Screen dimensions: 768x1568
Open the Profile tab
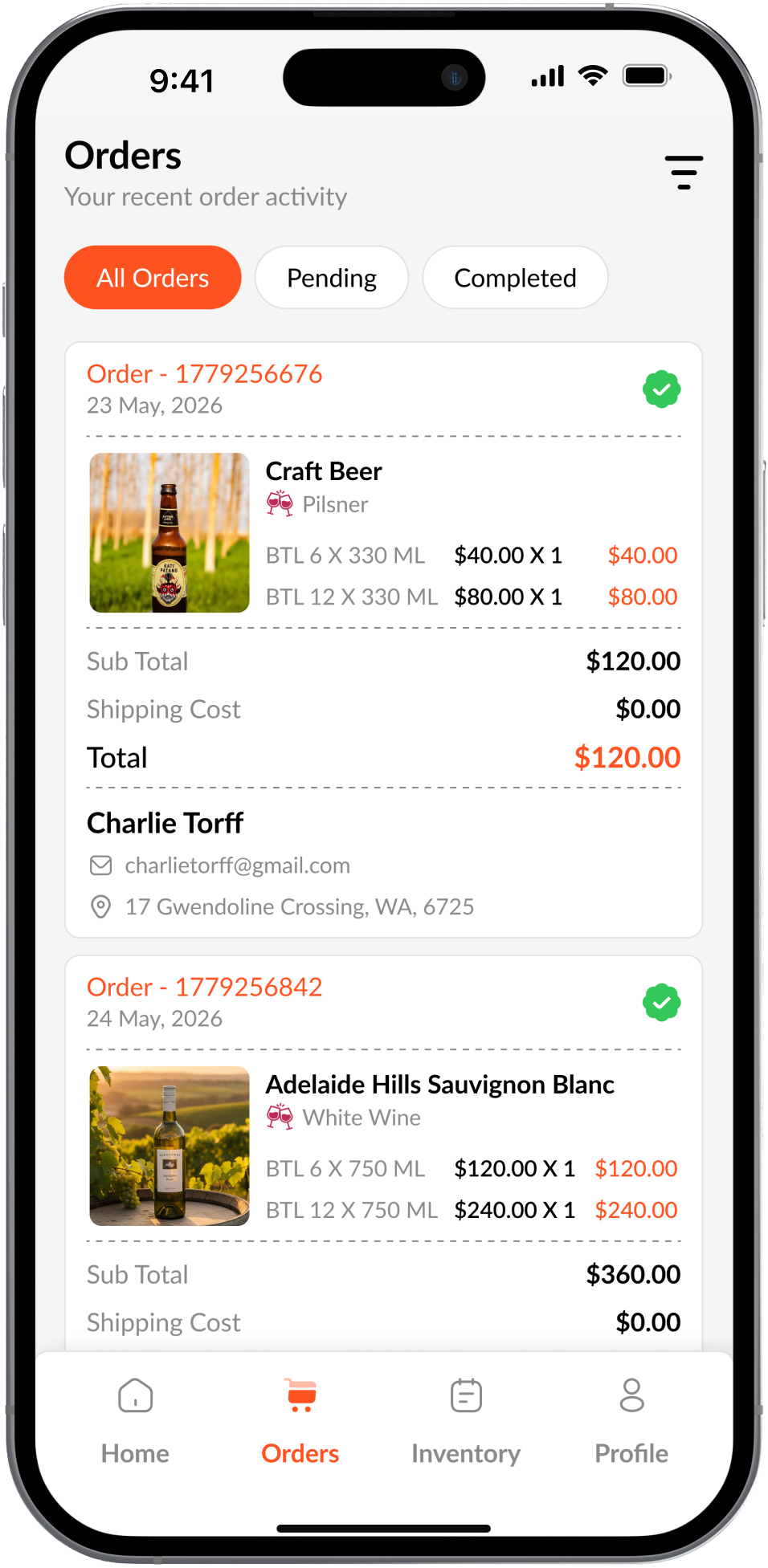coord(631,1421)
